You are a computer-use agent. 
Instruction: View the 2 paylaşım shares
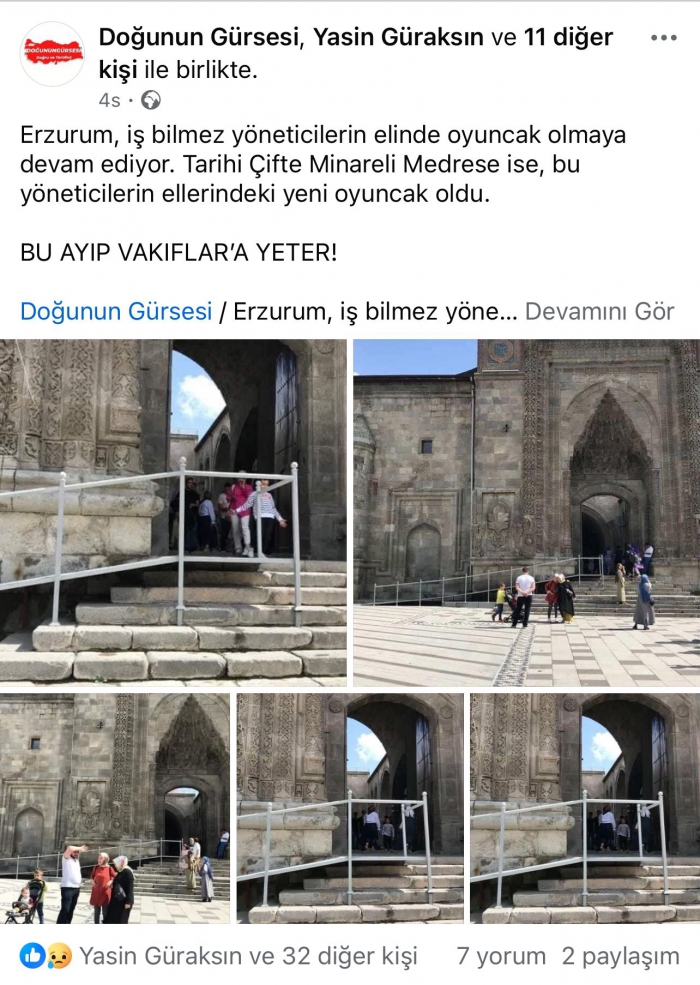click(x=620, y=956)
